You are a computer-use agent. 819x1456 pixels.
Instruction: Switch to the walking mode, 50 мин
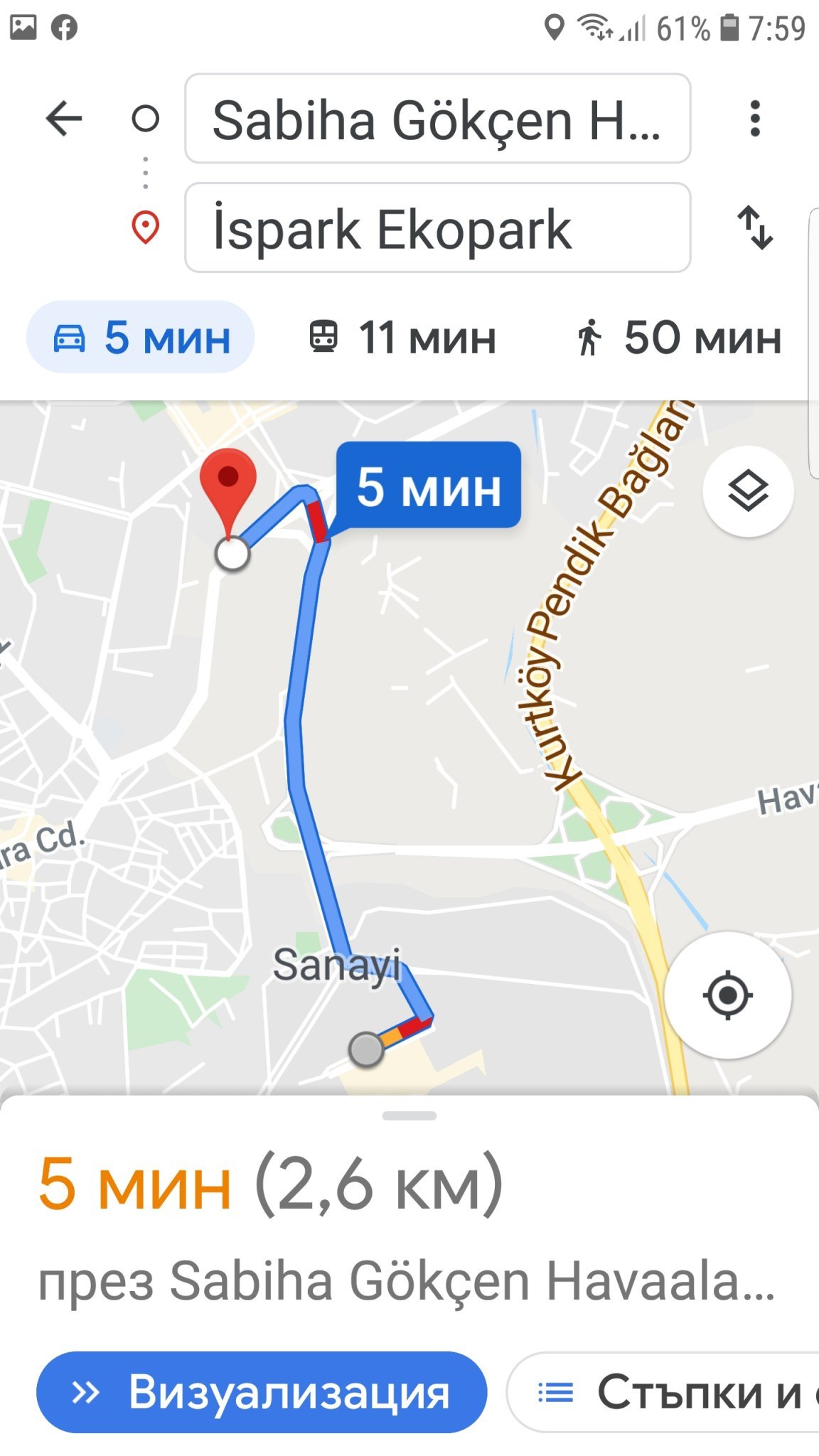(x=678, y=337)
